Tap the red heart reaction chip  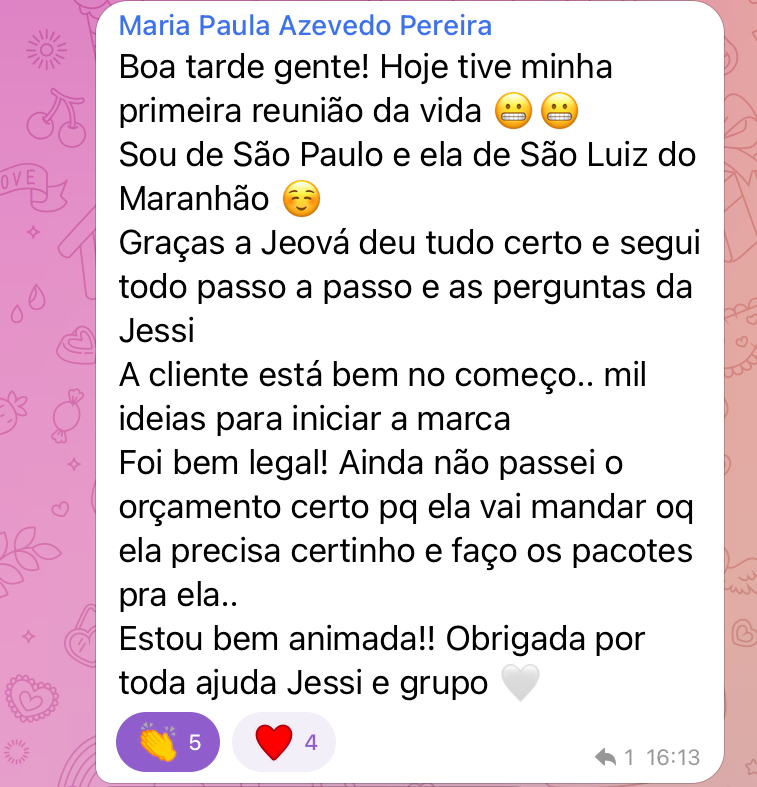[x=284, y=743]
